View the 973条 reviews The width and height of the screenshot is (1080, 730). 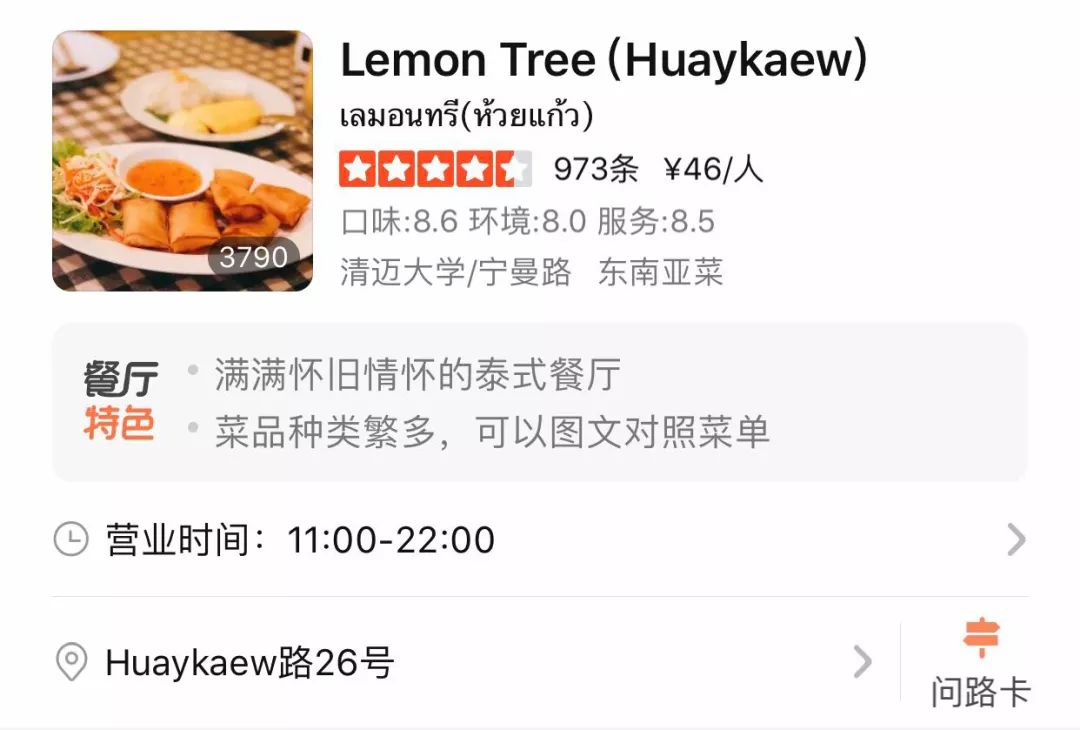coord(595,169)
